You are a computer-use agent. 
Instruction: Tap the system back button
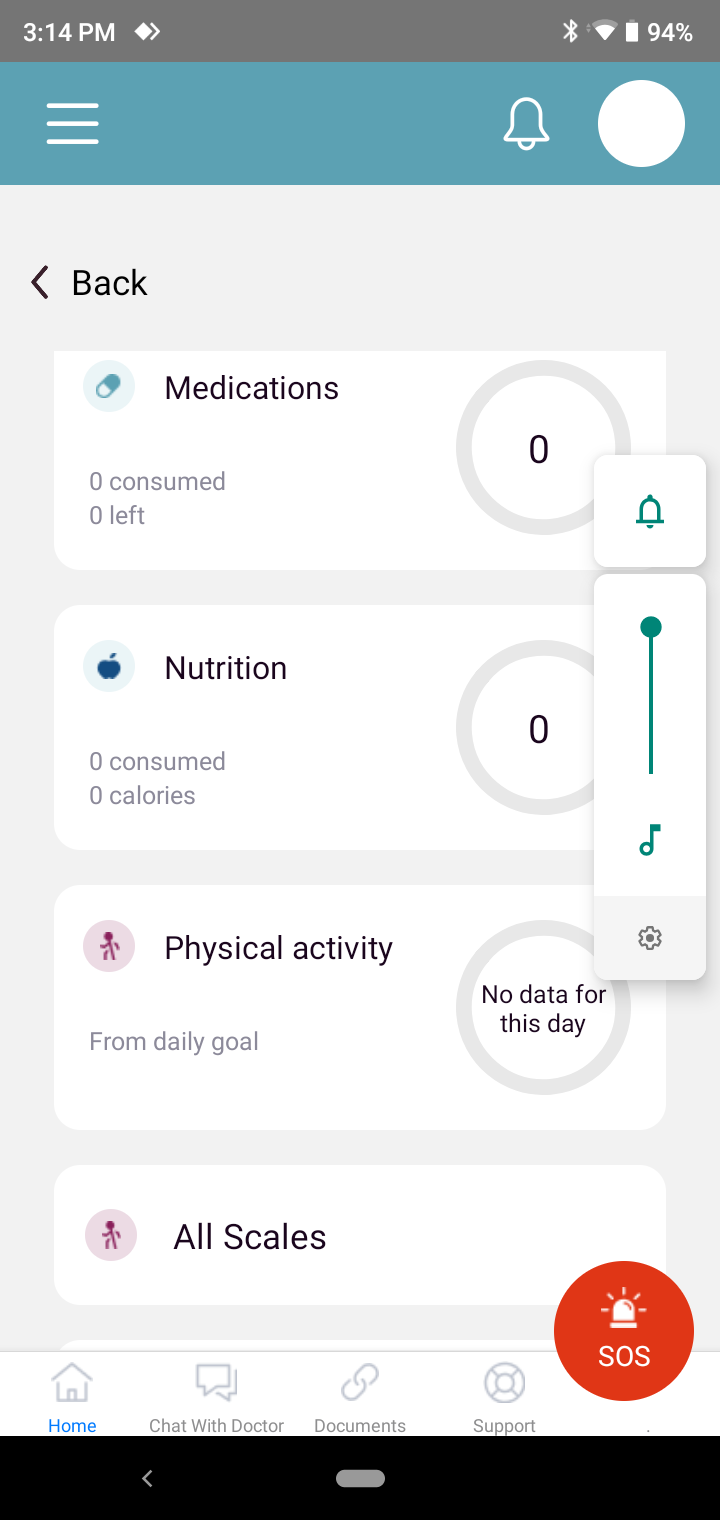pyautogui.click(x=147, y=1478)
